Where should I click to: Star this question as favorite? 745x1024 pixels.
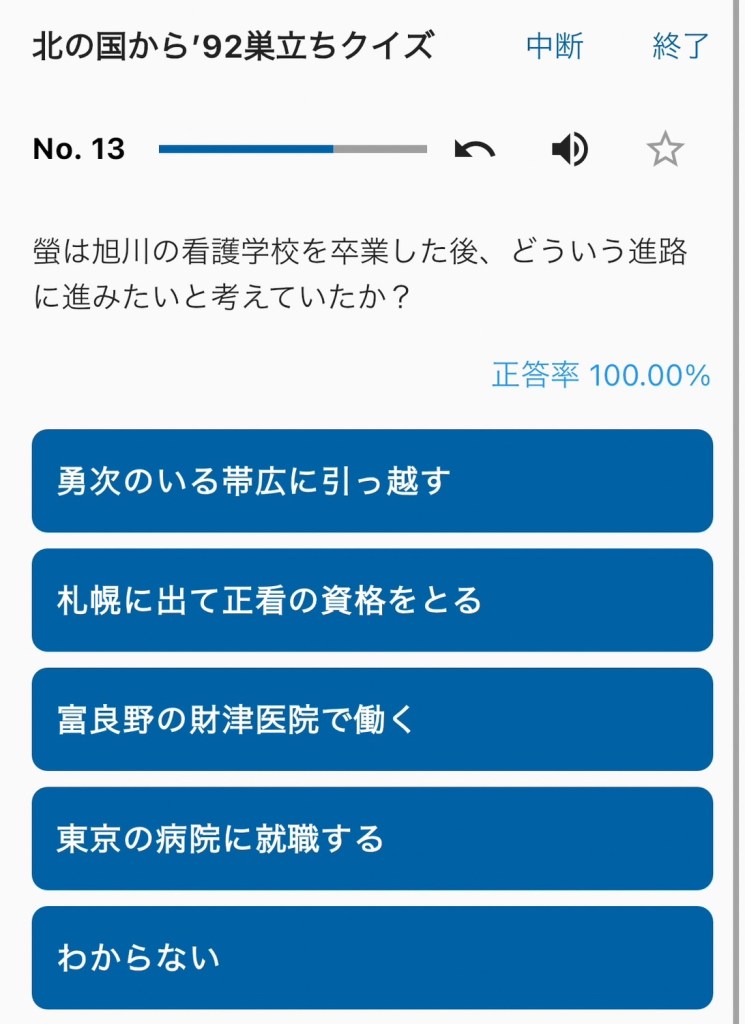pos(665,150)
